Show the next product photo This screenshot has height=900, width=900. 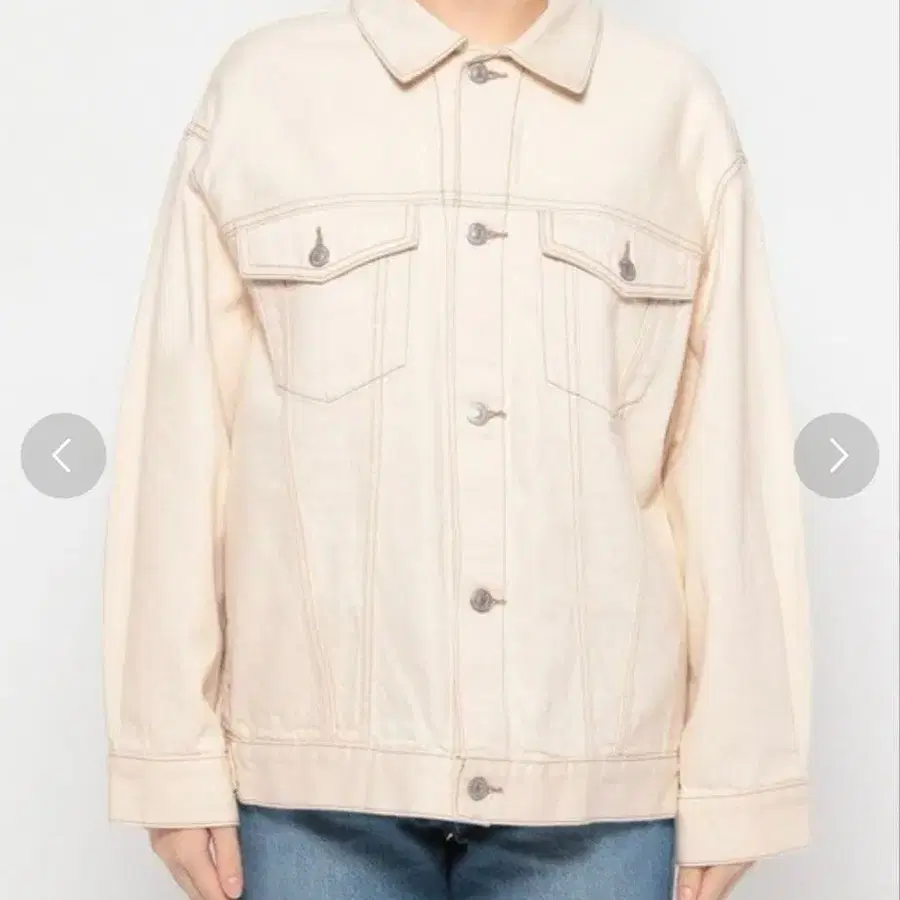point(836,456)
